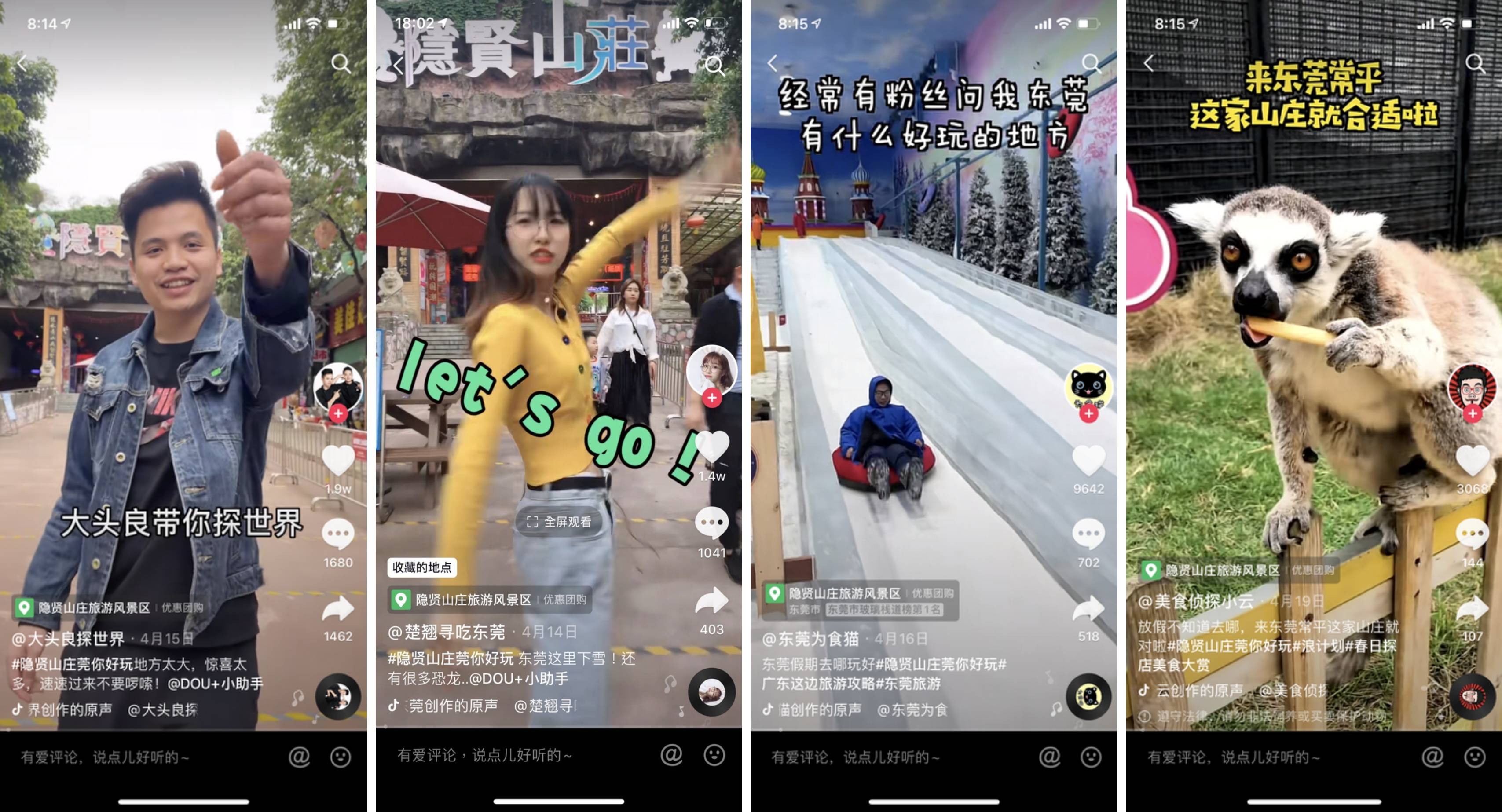The width and height of the screenshot is (1502, 812).
Task: Like the video by 大头良探世界
Action: [338, 460]
